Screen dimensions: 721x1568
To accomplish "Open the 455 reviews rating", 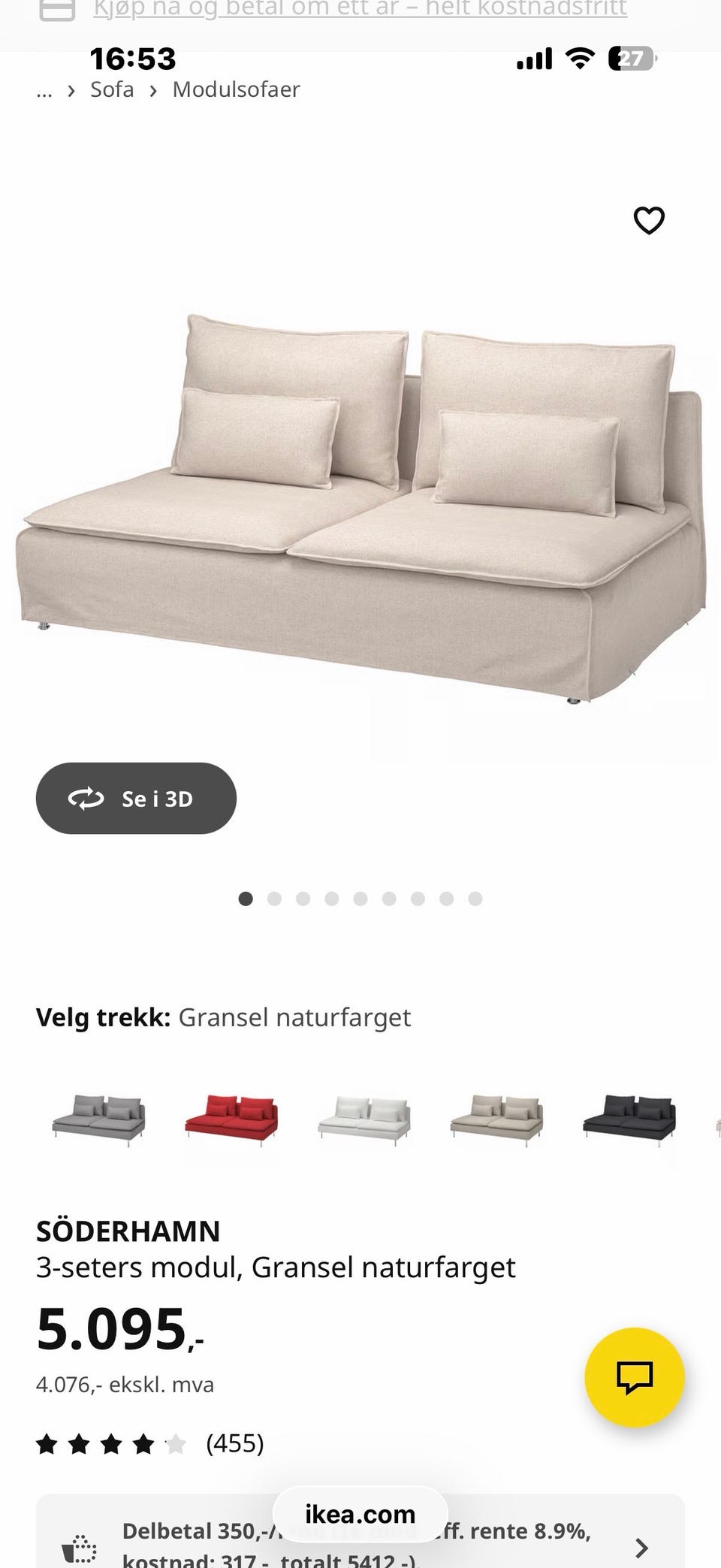I will tap(234, 1443).
